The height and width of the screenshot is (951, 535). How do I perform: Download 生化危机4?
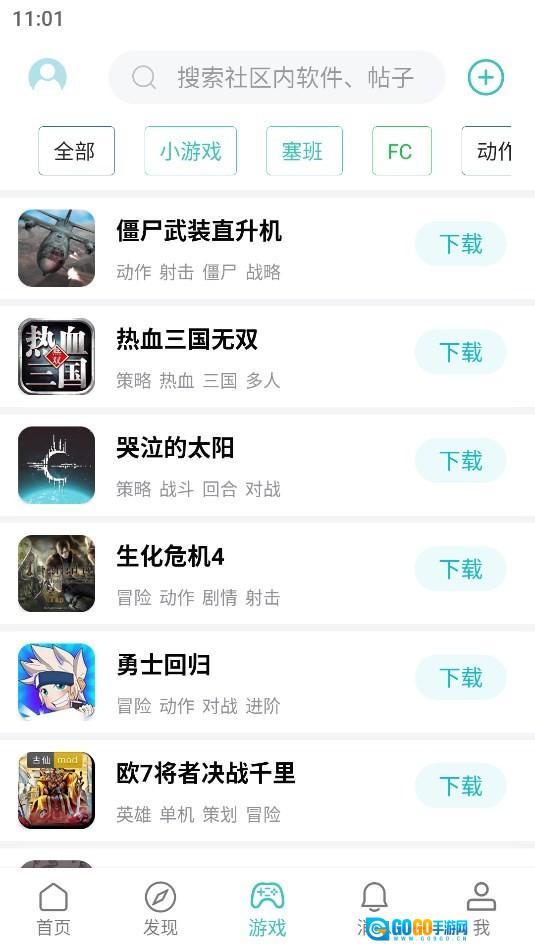click(460, 569)
